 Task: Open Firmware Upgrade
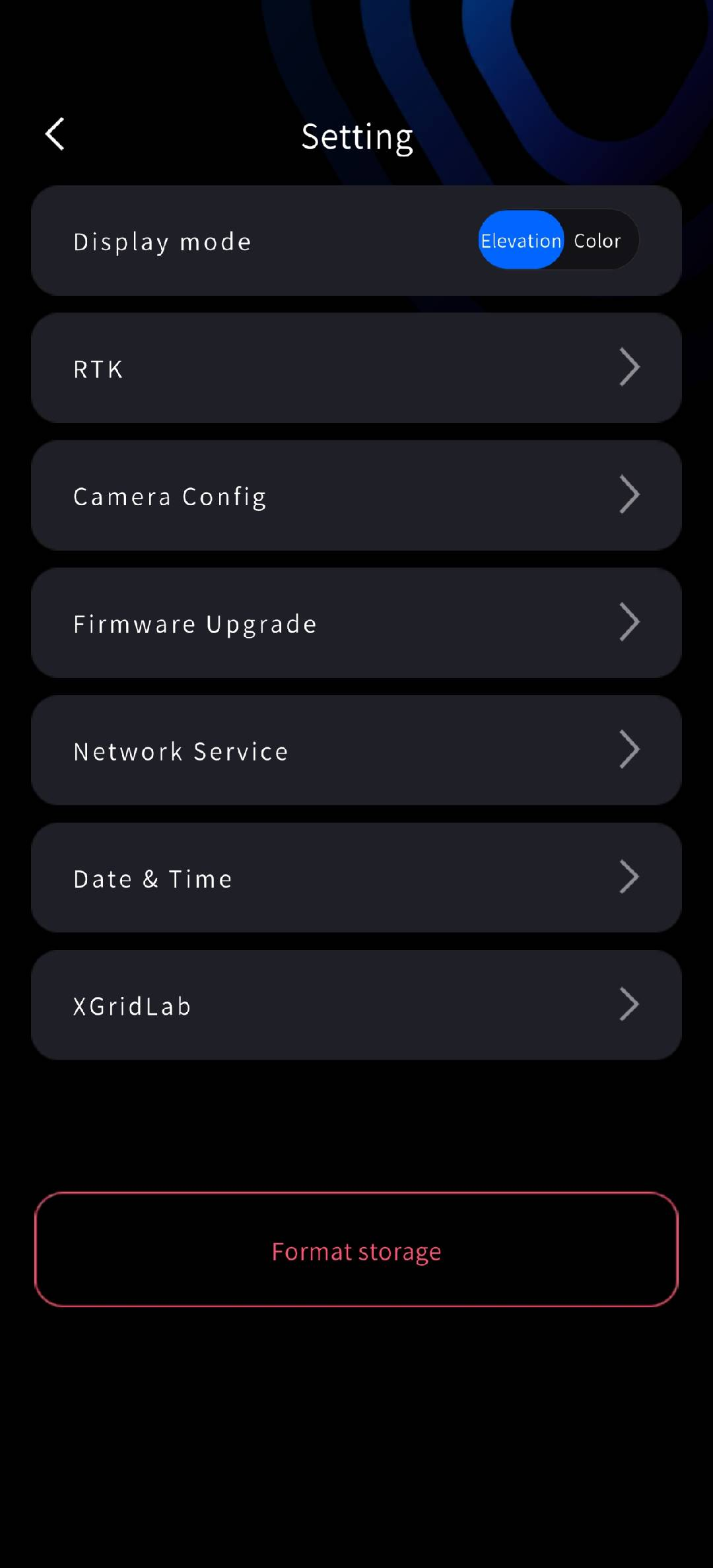(x=356, y=623)
